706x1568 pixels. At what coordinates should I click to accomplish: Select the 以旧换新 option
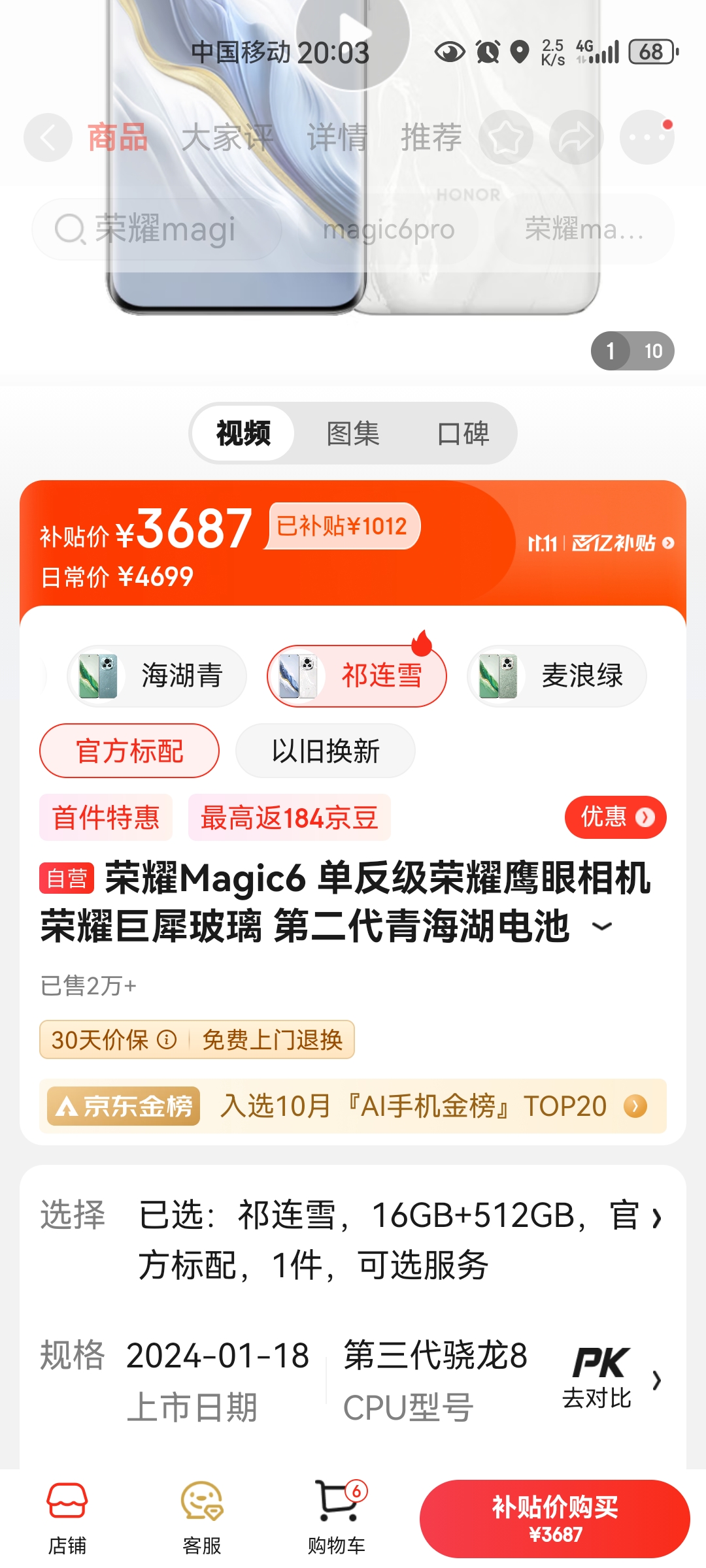[325, 751]
